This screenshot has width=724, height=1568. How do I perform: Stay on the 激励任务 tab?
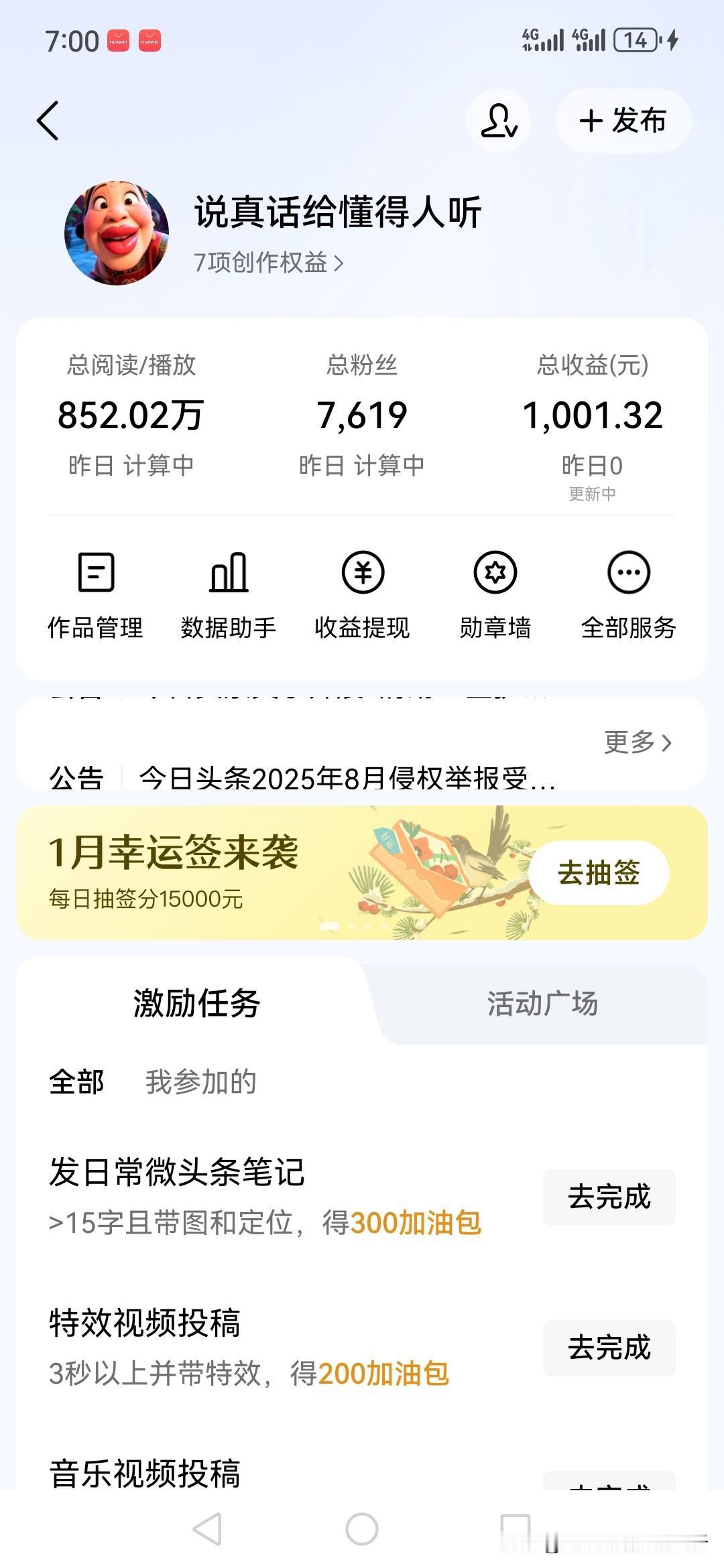tap(198, 1005)
